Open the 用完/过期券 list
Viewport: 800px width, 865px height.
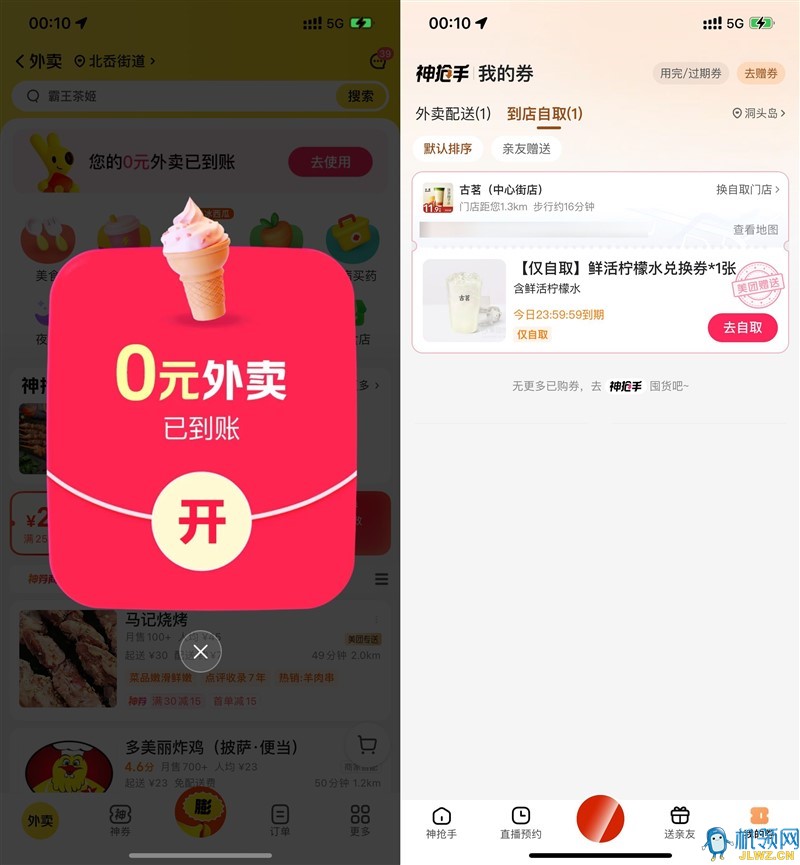coord(690,73)
